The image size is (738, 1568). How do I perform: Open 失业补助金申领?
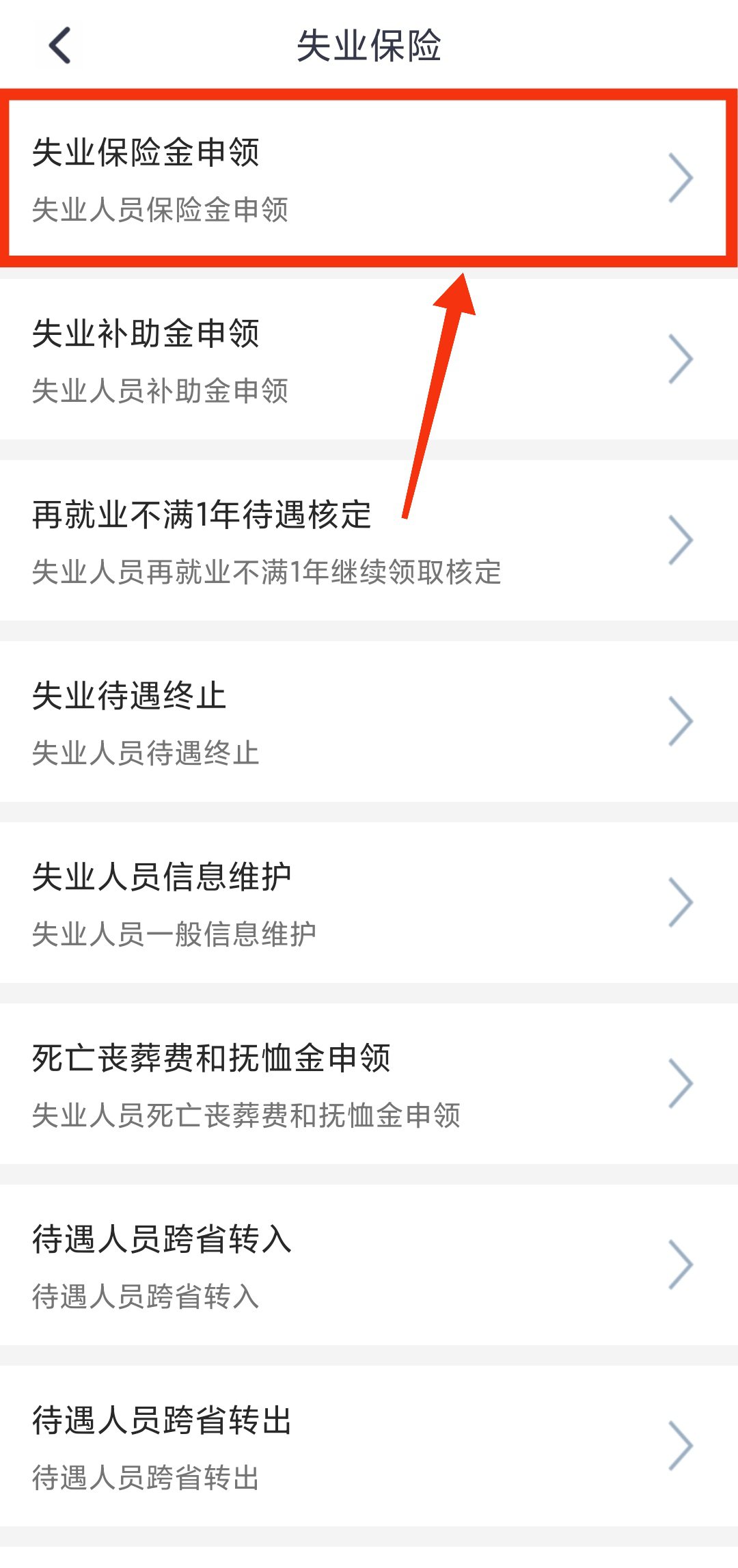tap(368, 360)
